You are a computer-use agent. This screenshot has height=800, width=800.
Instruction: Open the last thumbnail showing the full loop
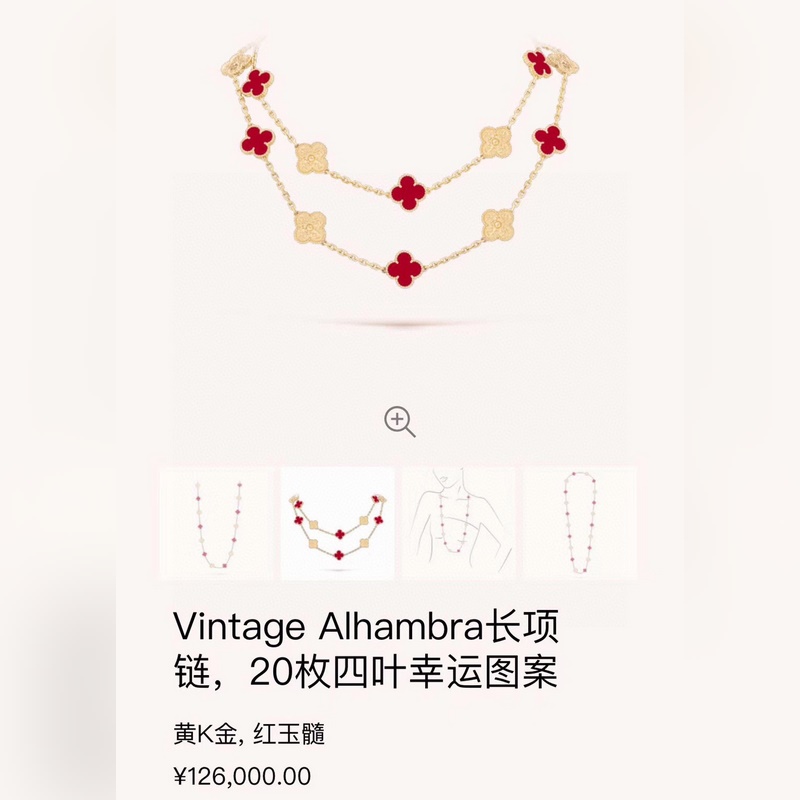pyautogui.click(x=580, y=523)
